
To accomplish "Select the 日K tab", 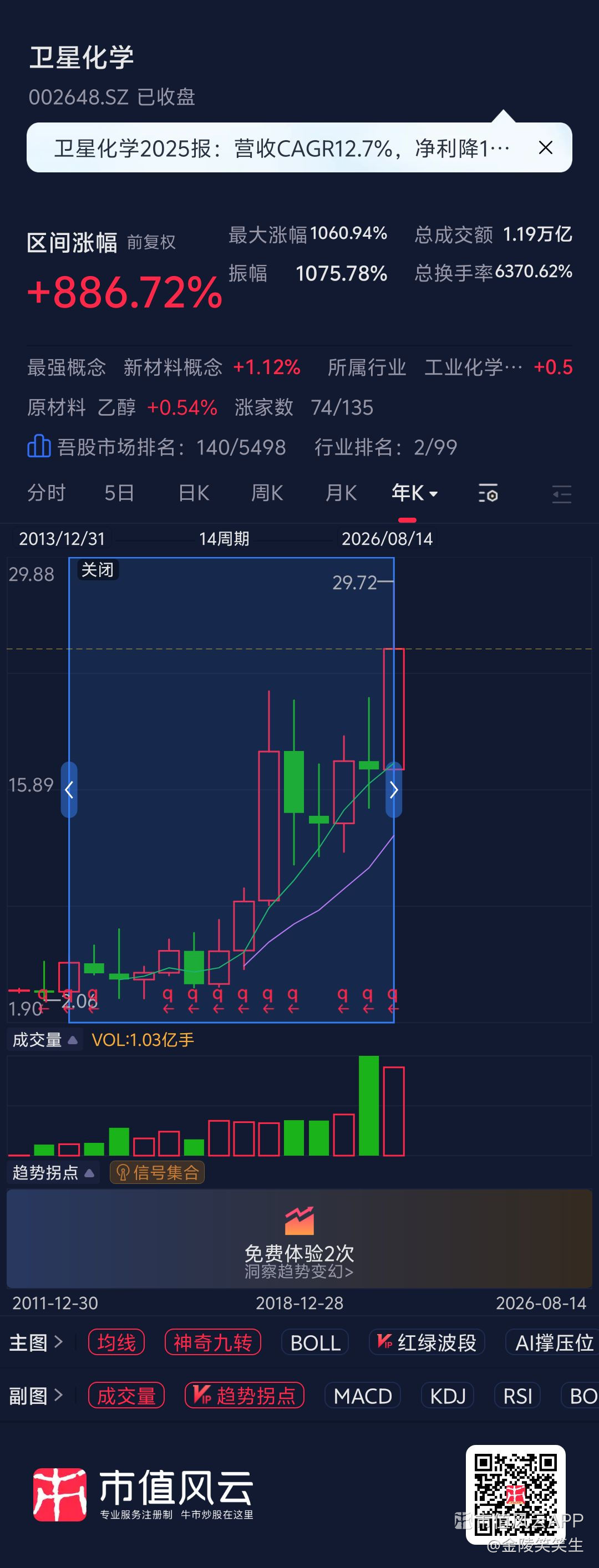I will tap(194, 493).
